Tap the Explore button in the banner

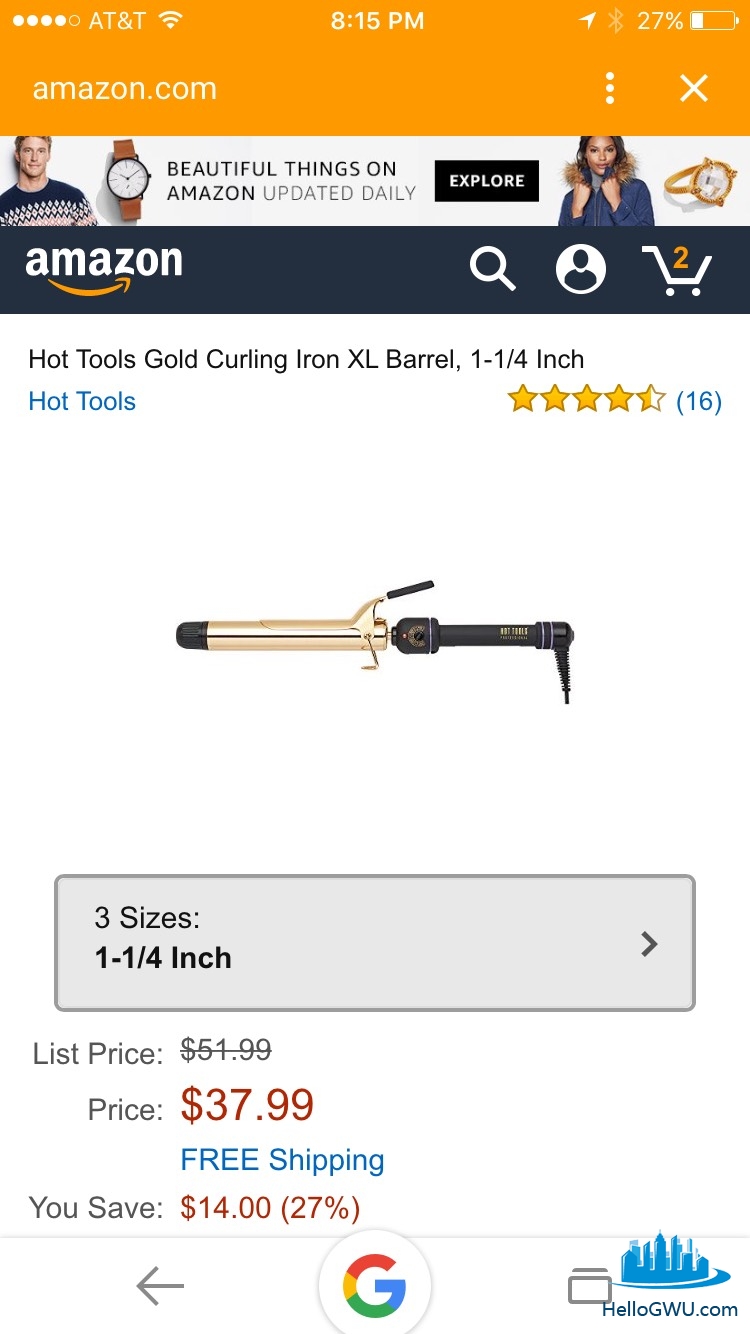pyautogui.click(x=486, y=181)
